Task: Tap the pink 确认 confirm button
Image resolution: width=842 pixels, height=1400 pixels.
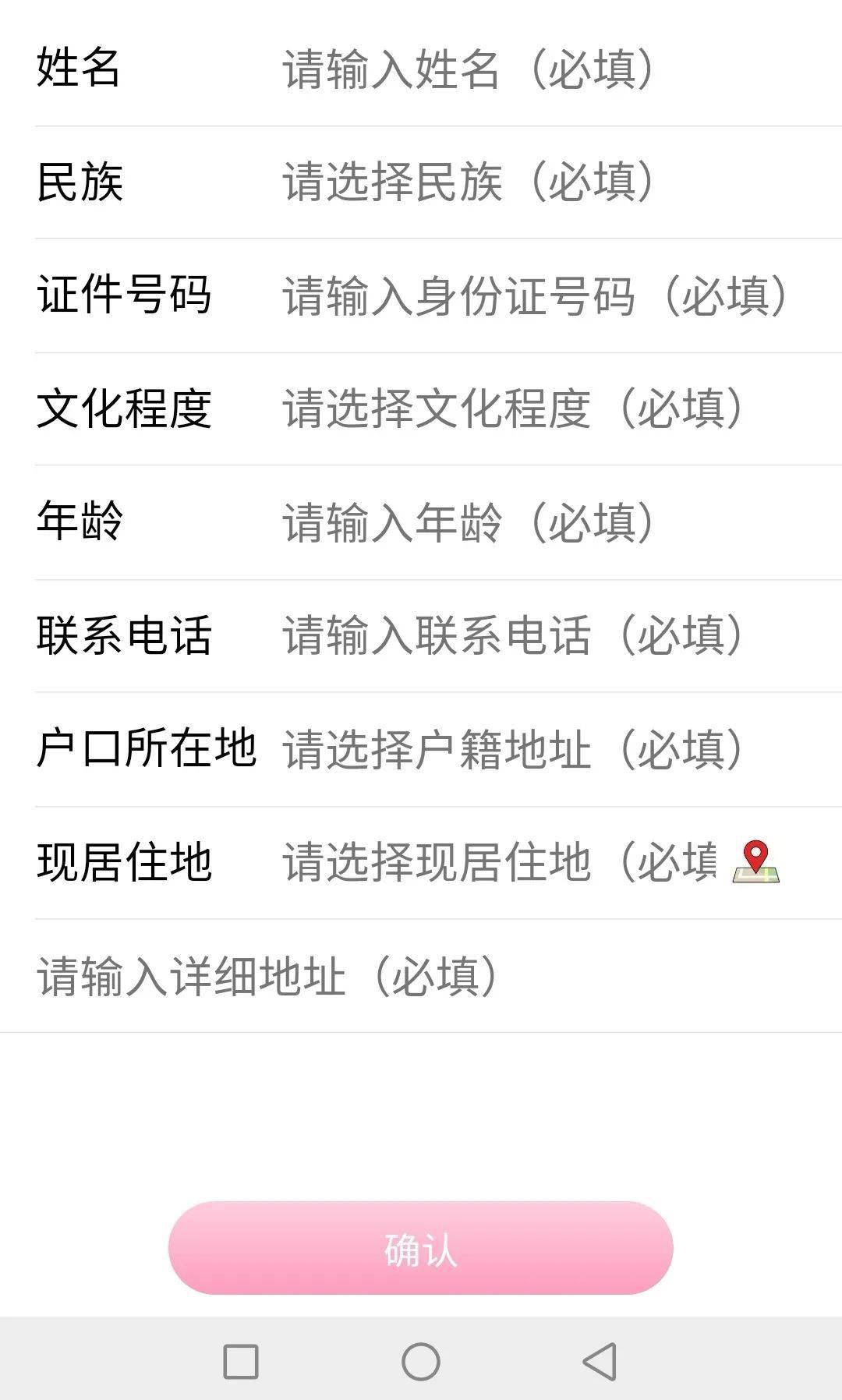Action: coord(420,1249)
